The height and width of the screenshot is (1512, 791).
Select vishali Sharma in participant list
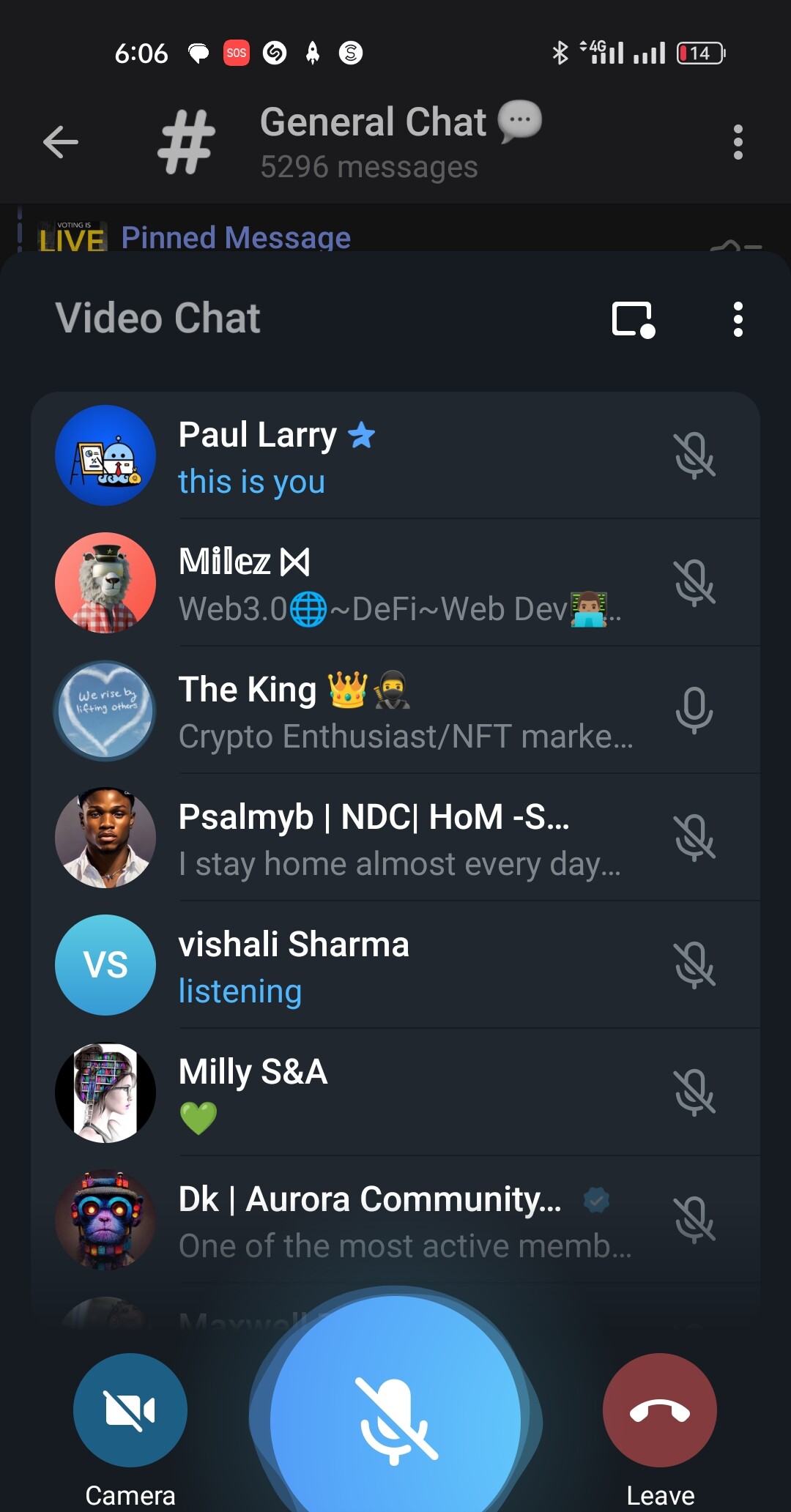tap(395, 965)
